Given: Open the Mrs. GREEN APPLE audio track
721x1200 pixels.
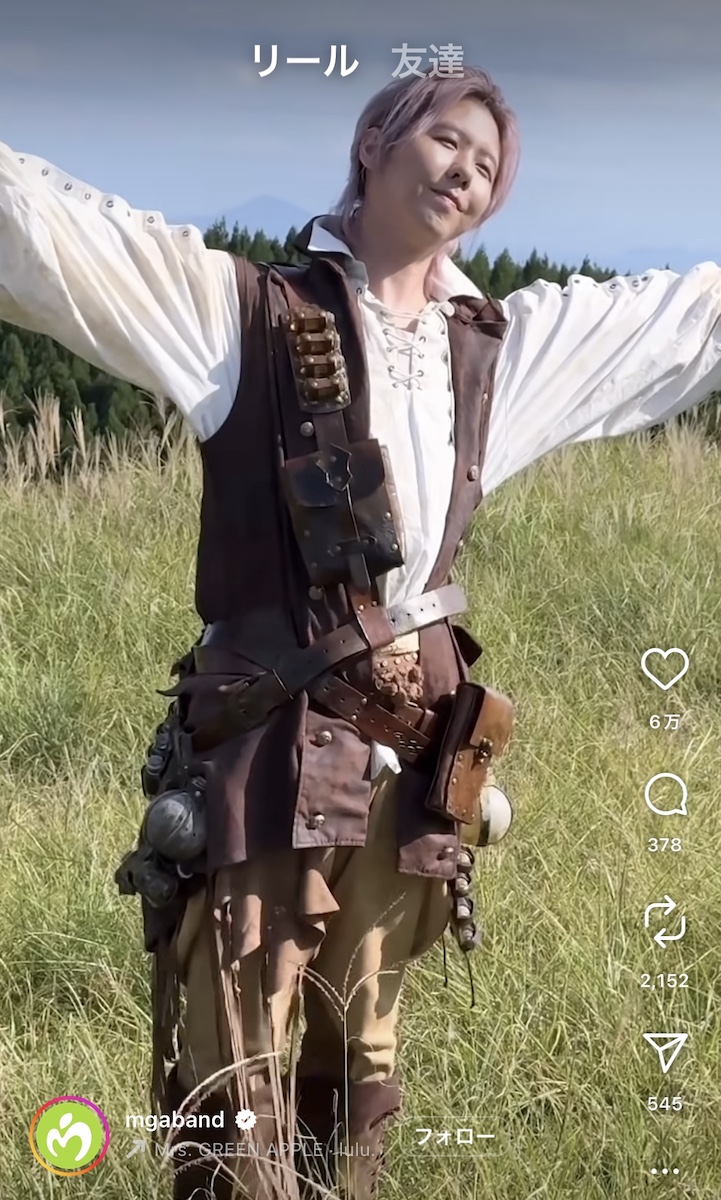Looking at the screenshot, I should tap(260, 1150).
